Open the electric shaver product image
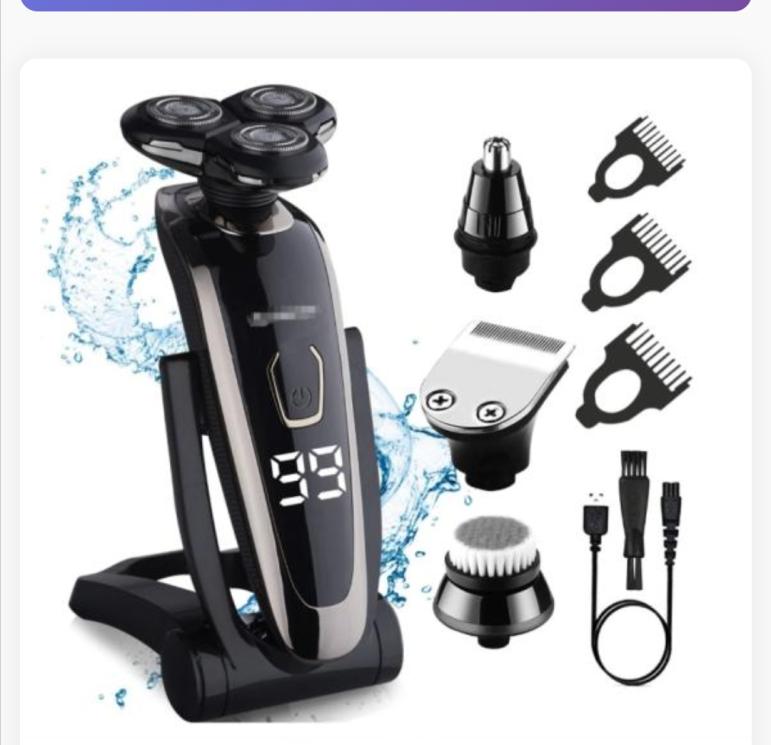771x745 pixels. (385, 400)
